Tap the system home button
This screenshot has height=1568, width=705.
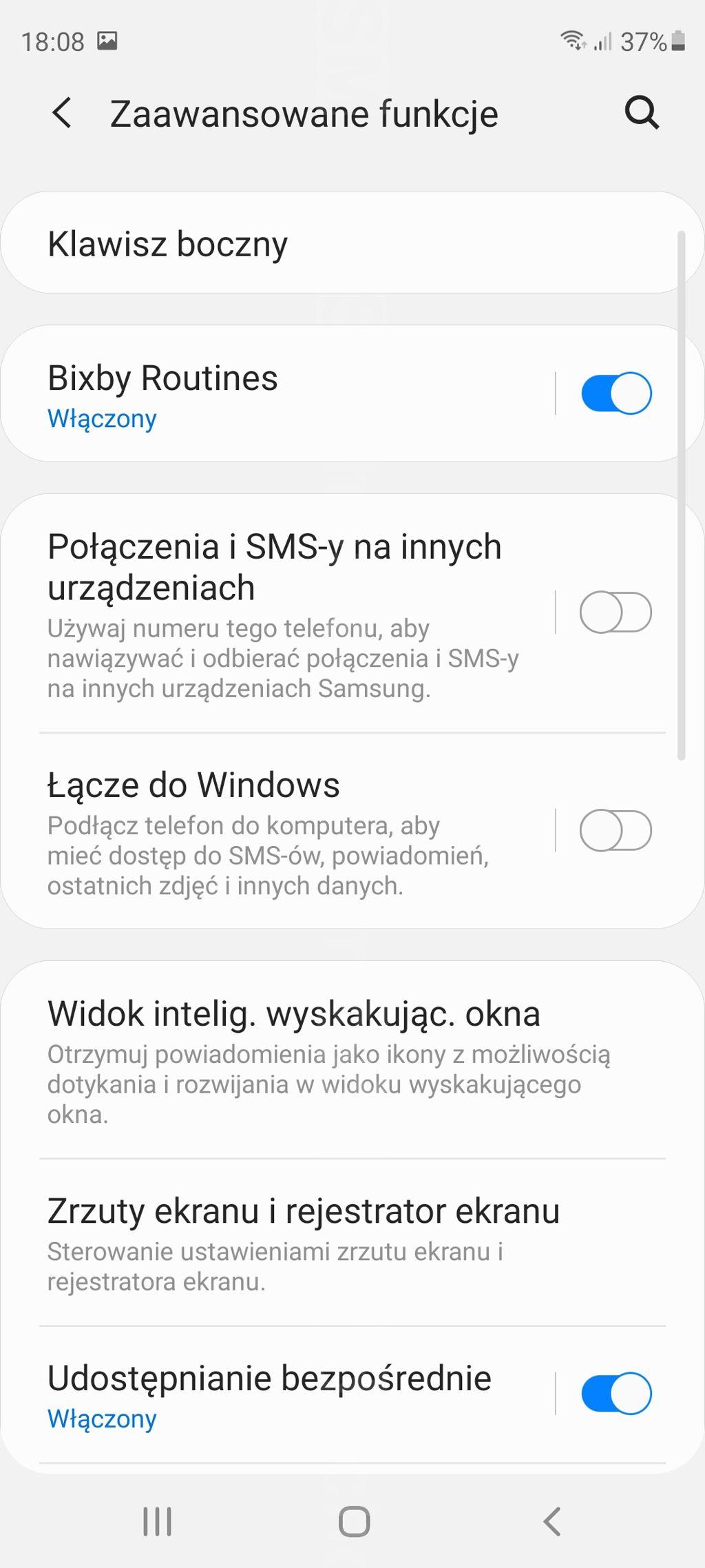point(354,1521)
